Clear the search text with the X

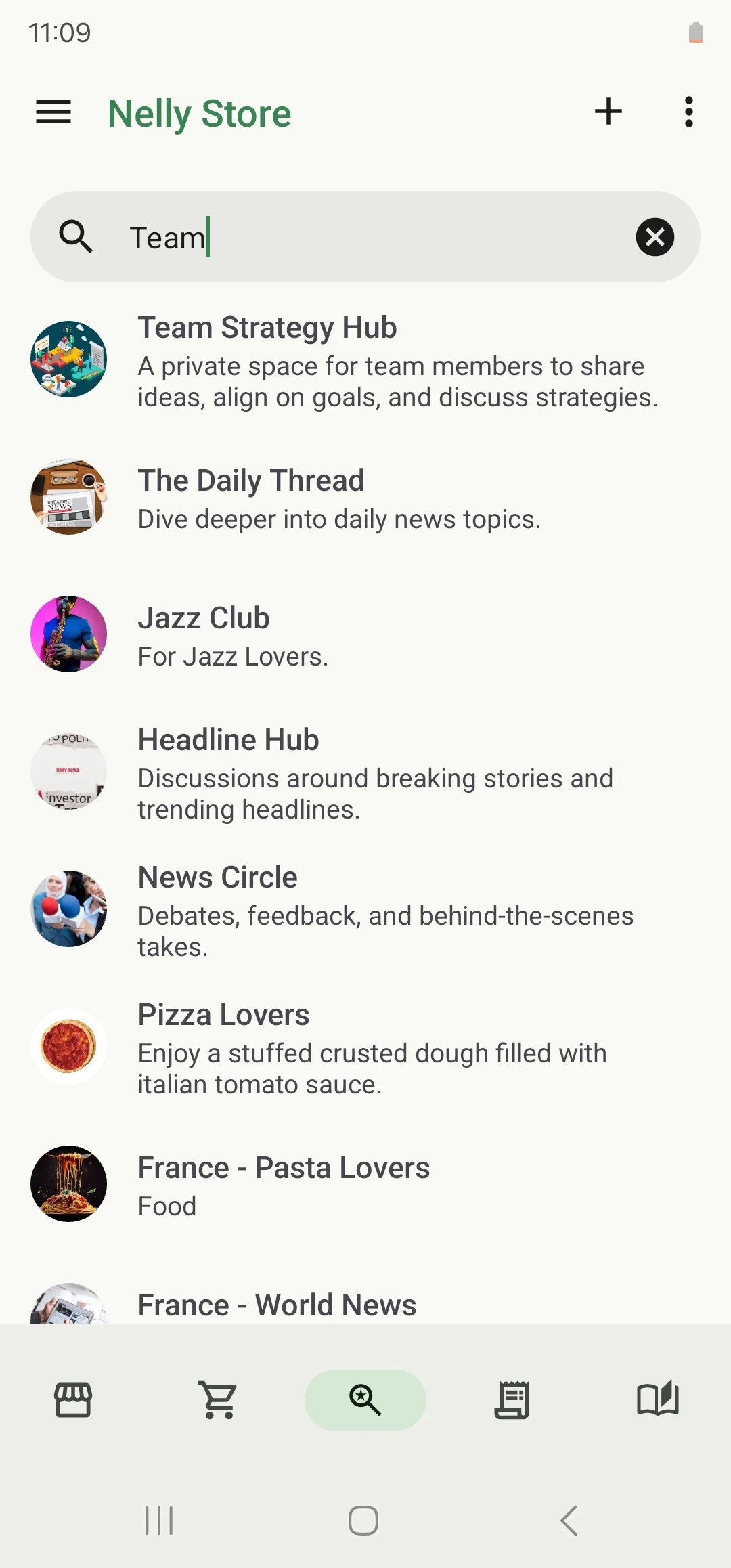coord(655,237)
